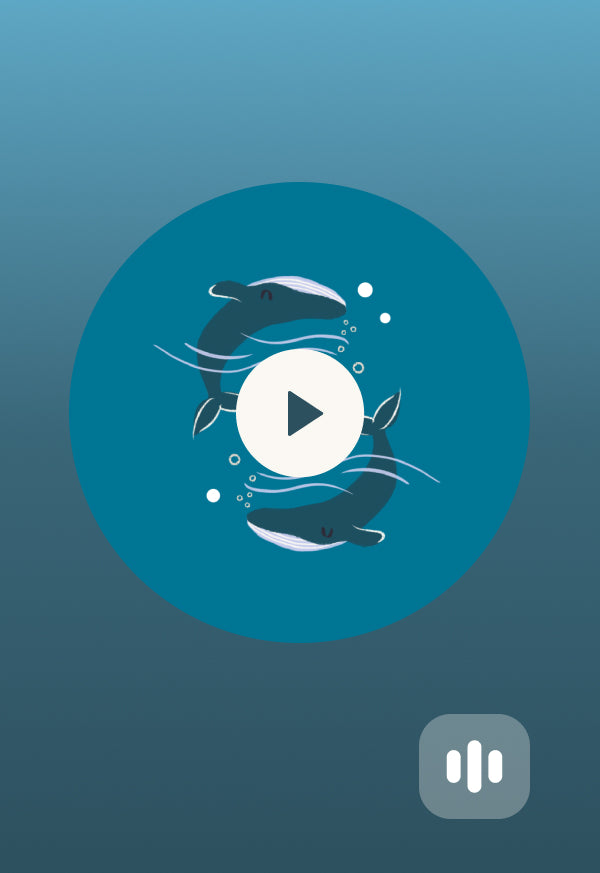Play the whale audio track
The height and width of the screenshot is (873, 600).
click(300, 413)
